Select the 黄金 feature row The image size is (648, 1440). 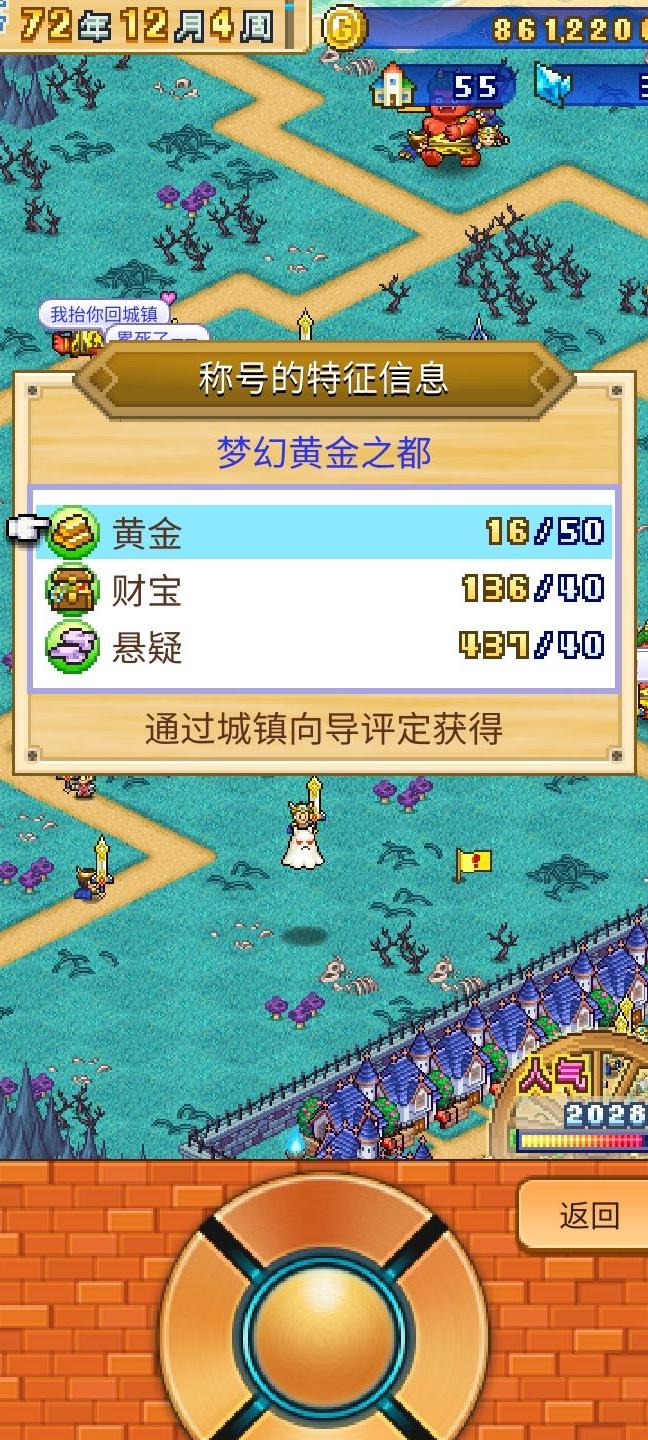click(322, 532)
